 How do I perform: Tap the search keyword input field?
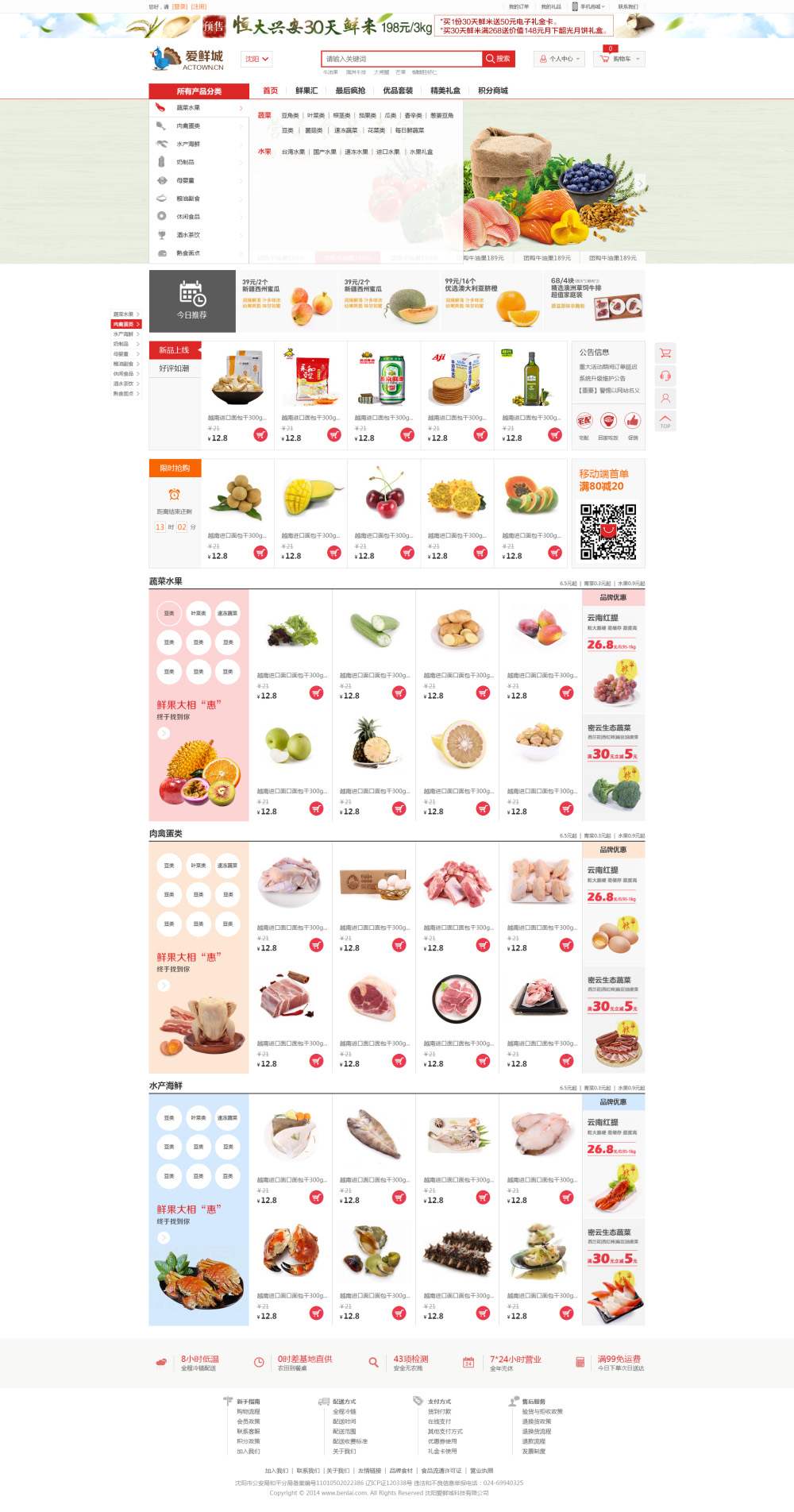401,59
